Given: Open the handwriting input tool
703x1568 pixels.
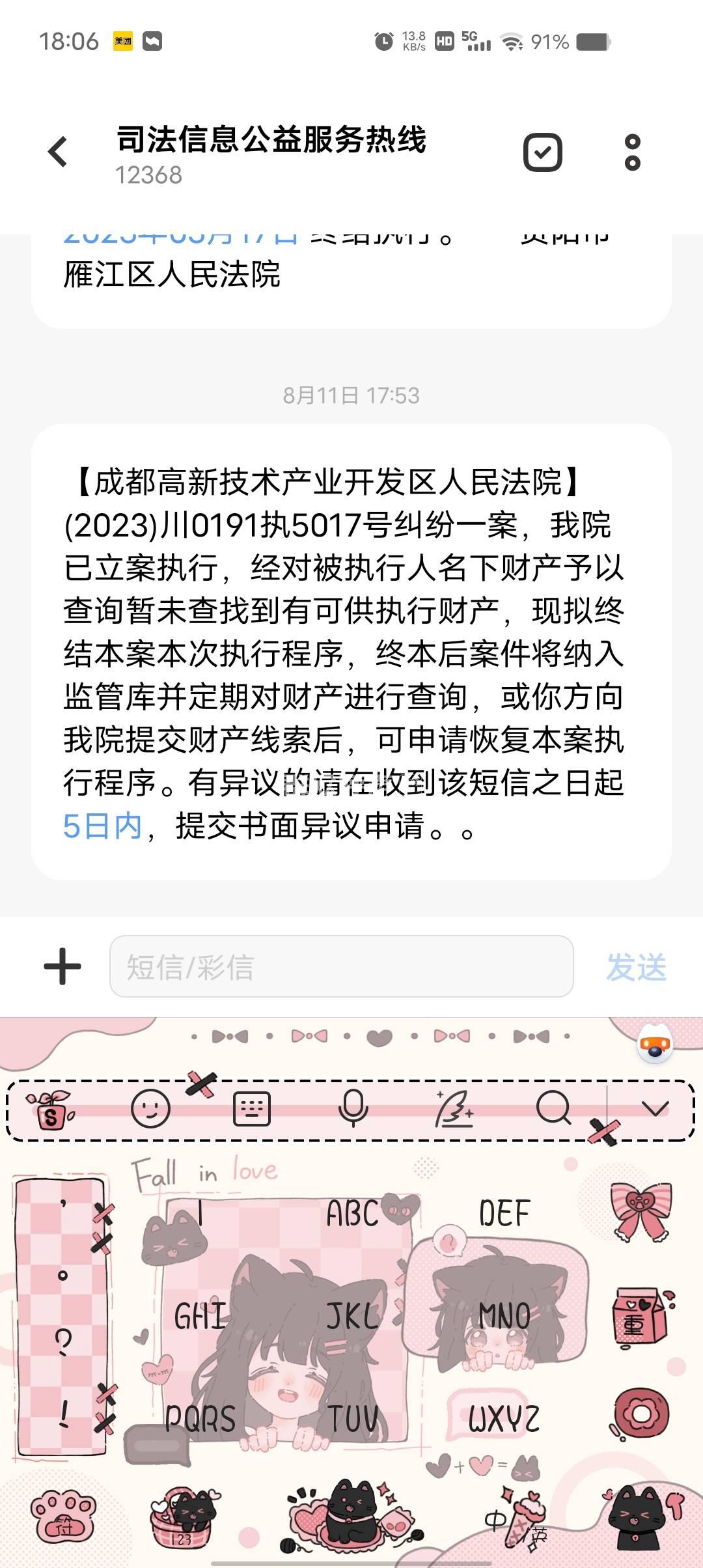Looking at the screenshot, I should pyautogui.click(x=454, y=1108).
